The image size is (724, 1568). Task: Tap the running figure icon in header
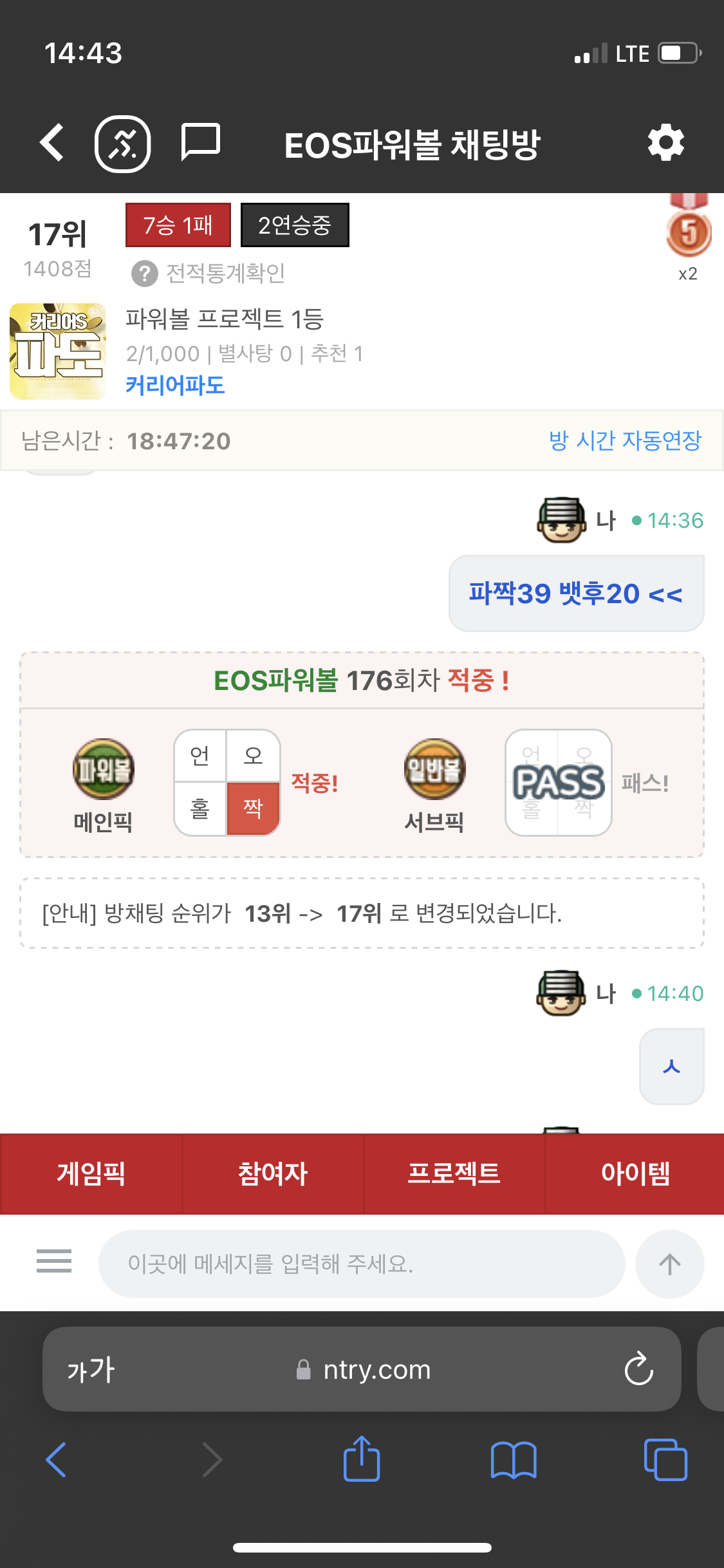coord(122,144)
